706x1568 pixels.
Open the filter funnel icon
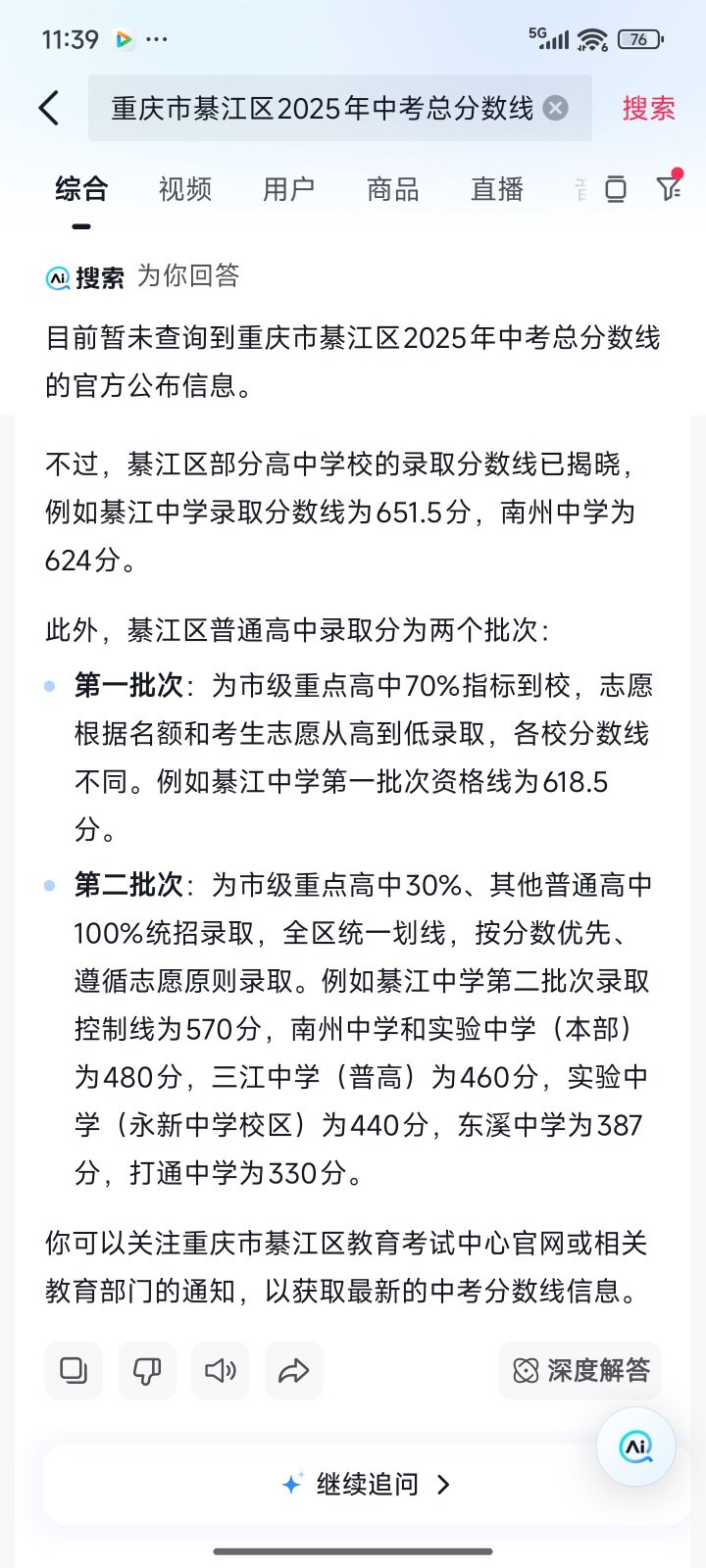click(x=669, y=186)
